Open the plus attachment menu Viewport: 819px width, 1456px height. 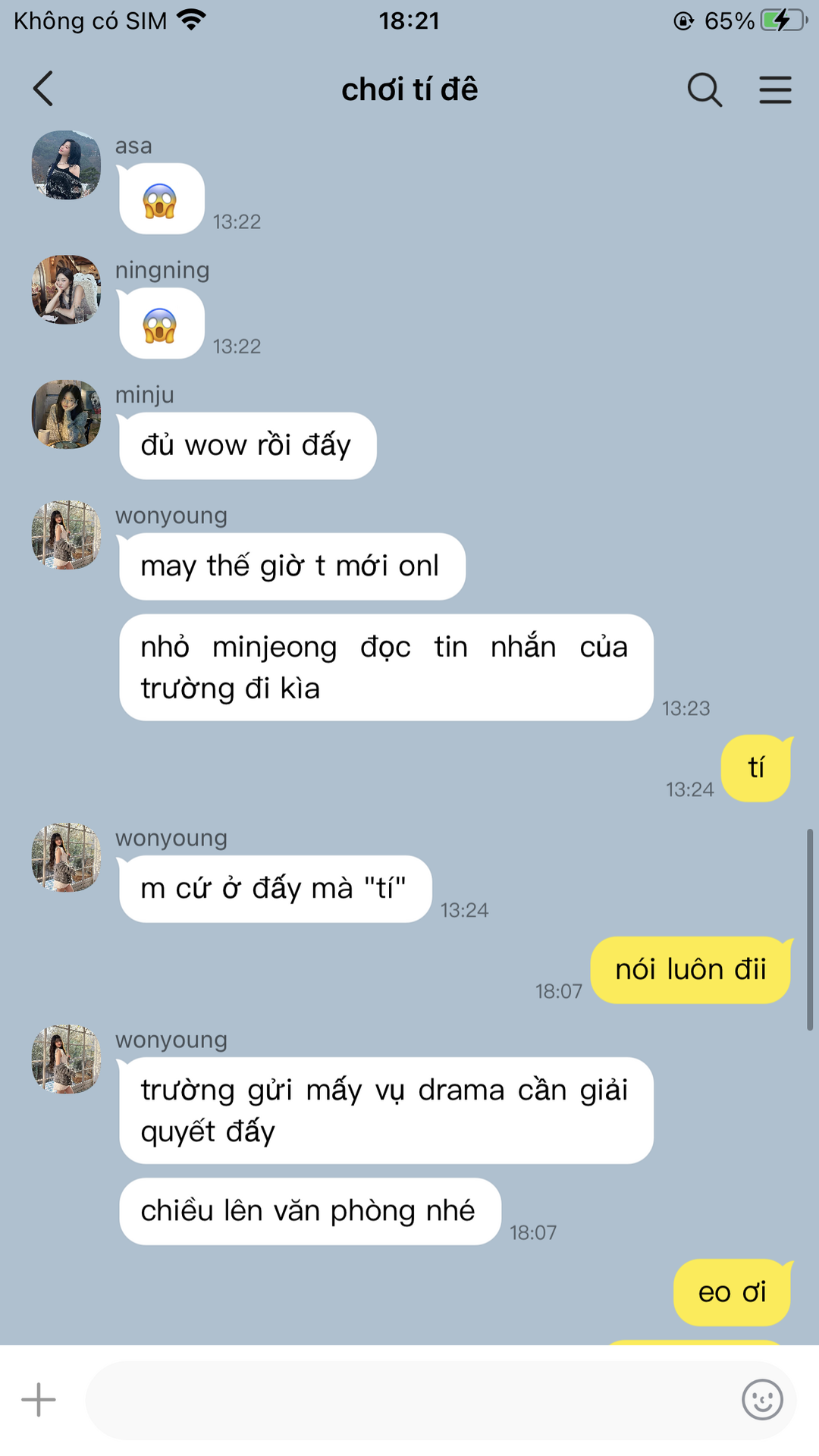[x=39, y=1399]
